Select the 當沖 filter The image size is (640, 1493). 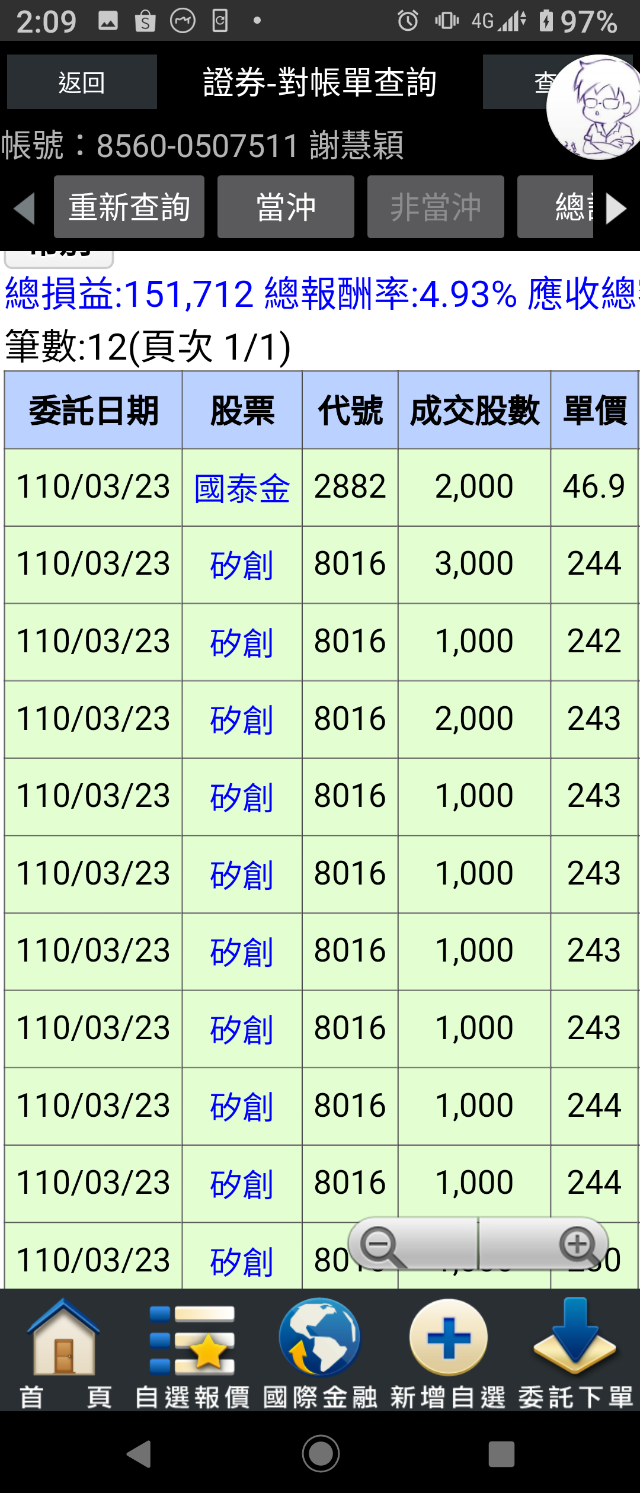click(285, 207)
